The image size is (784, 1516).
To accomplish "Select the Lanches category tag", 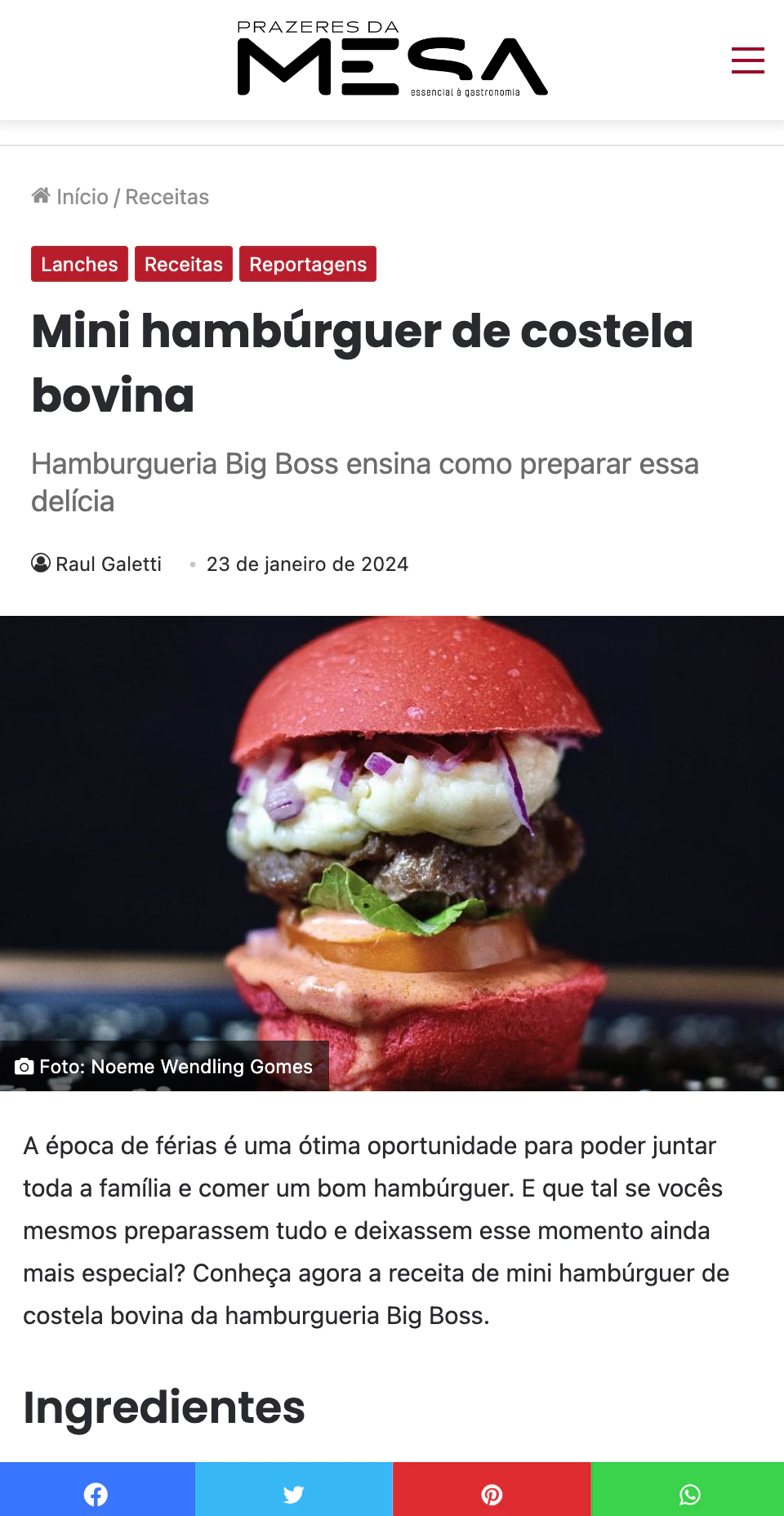I will pos(79,264).
